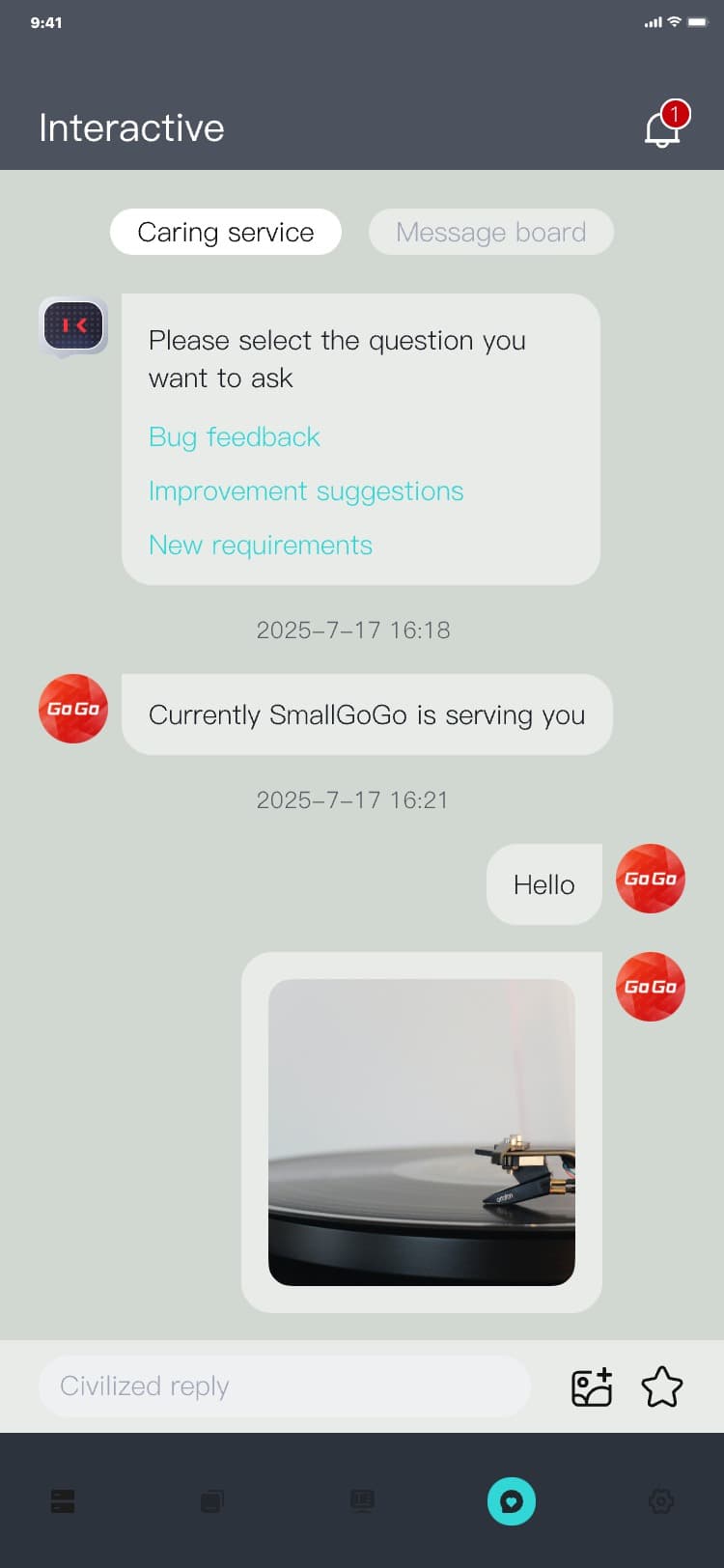The image size is (724, 1568).
Task: Switch to the monitor tab in the bottom bar
Action: click(x=362, y=1500)
